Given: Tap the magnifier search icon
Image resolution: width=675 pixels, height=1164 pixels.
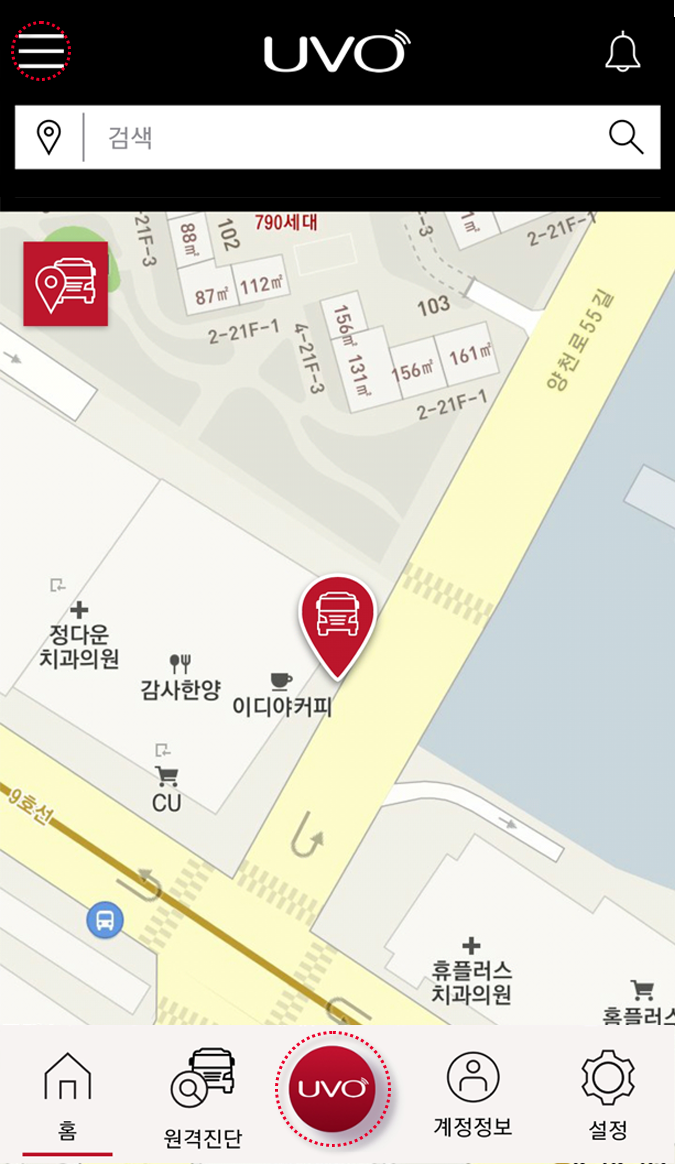Looking at the screenshot, I should 626,137.
